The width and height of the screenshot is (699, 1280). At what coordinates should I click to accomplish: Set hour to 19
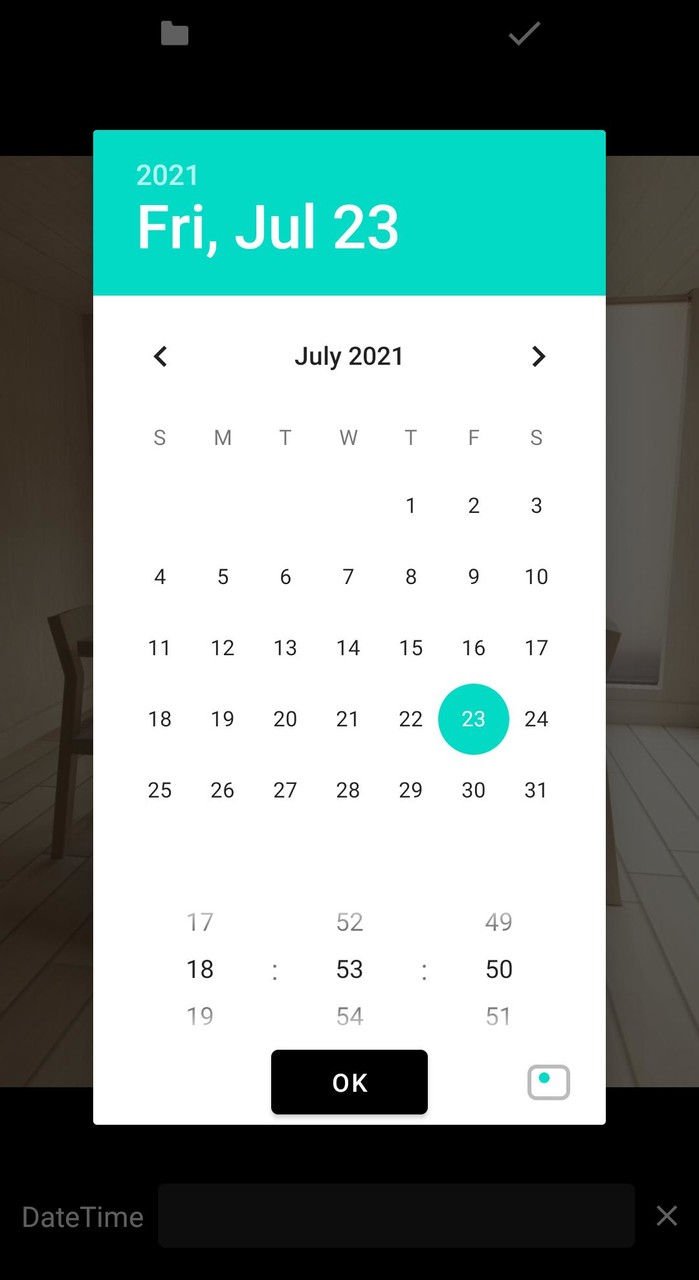[200, 1015]
